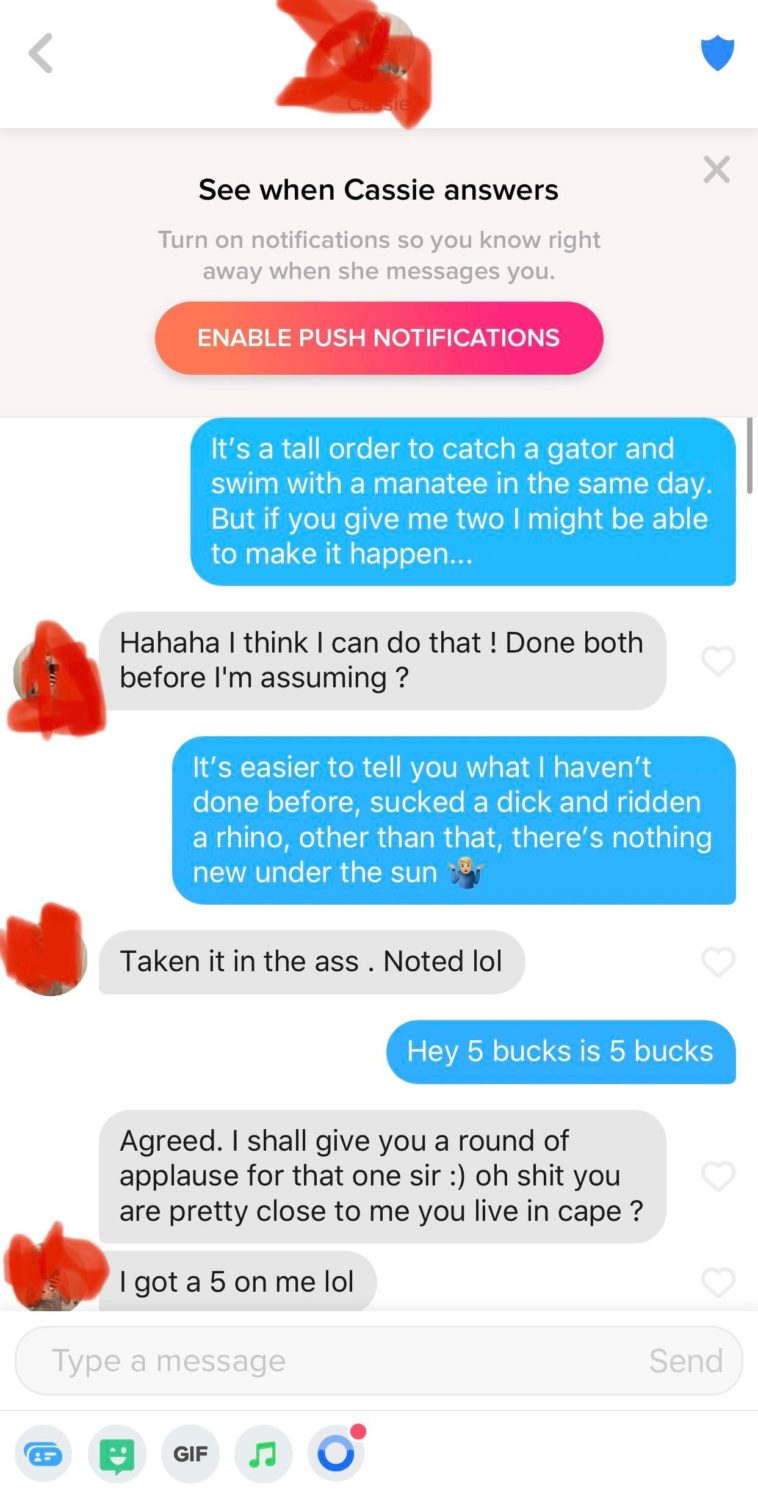Open the GIF picker
The height and width of the screenshot is (1498, 758).
(x=190, y=1454)
